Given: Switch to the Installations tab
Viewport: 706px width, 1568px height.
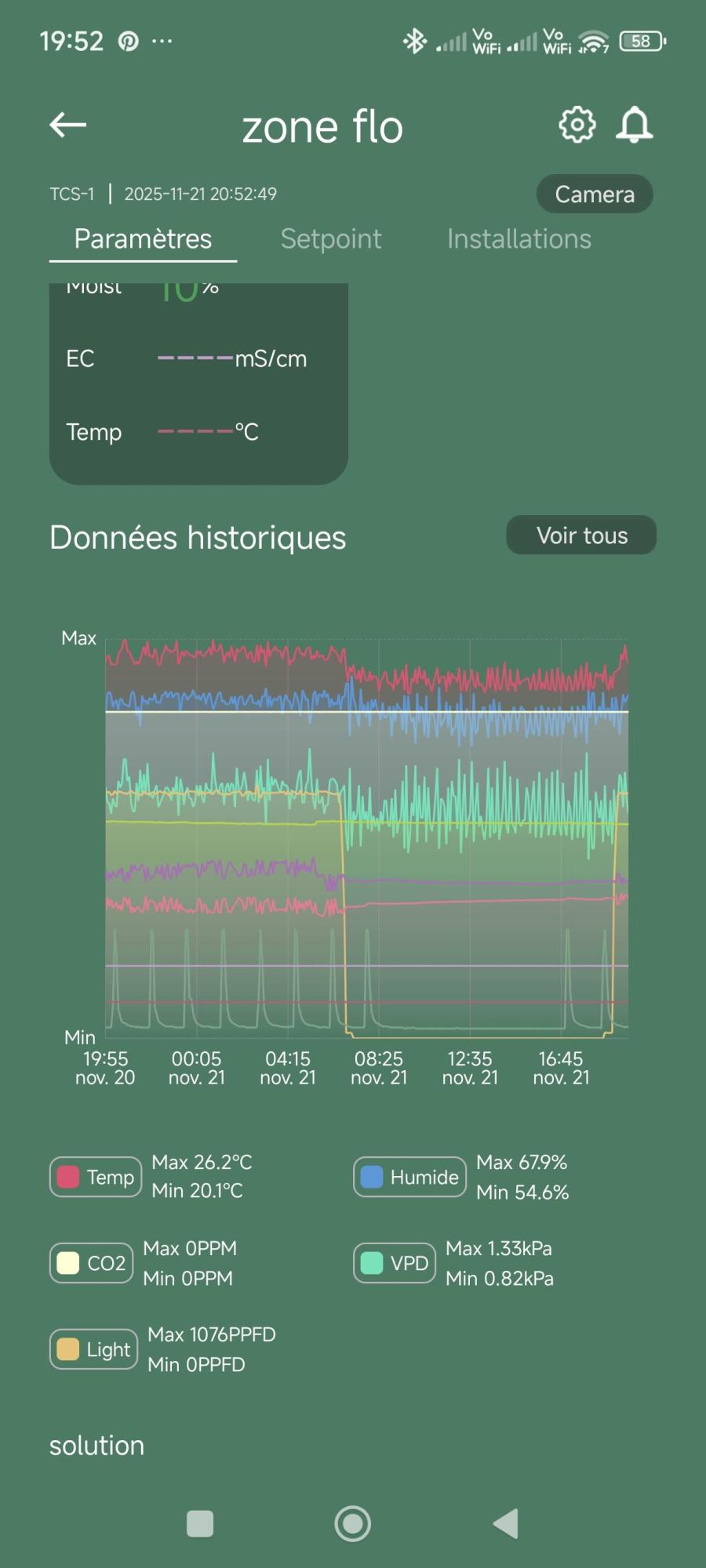Looking at the screenshot, I should click(x=519, y=239).
